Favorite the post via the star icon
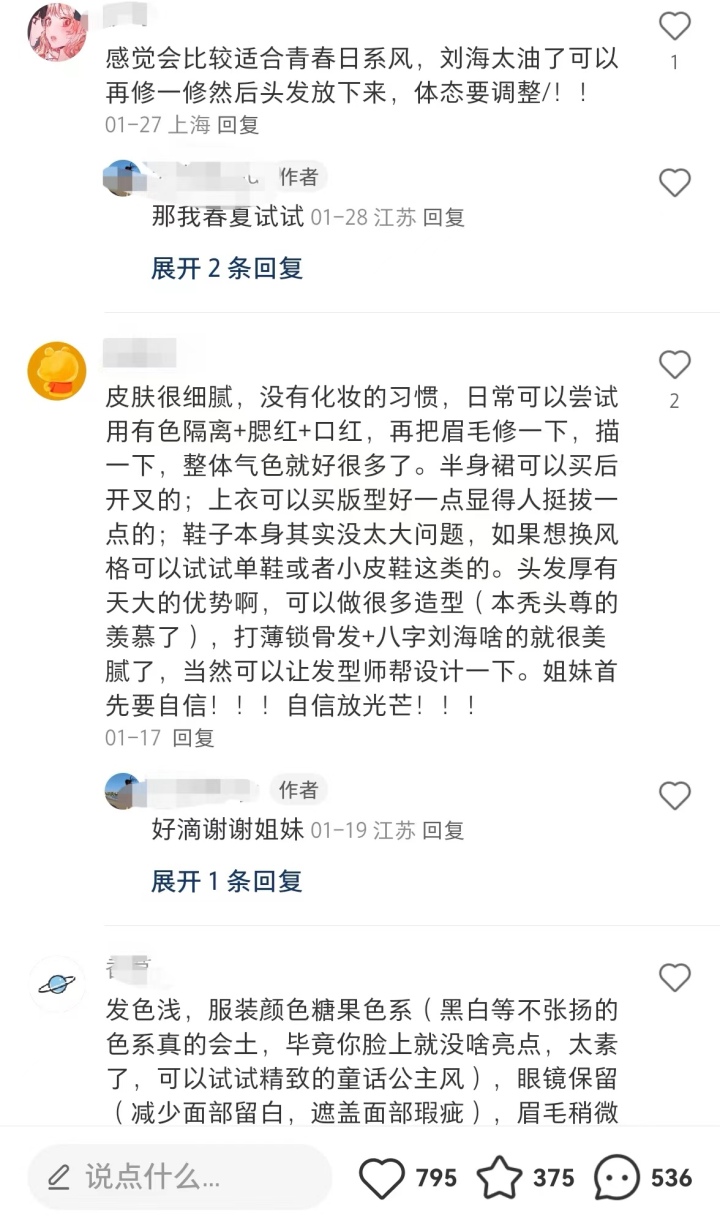Screen dimensions: 720x1220 497,1178
